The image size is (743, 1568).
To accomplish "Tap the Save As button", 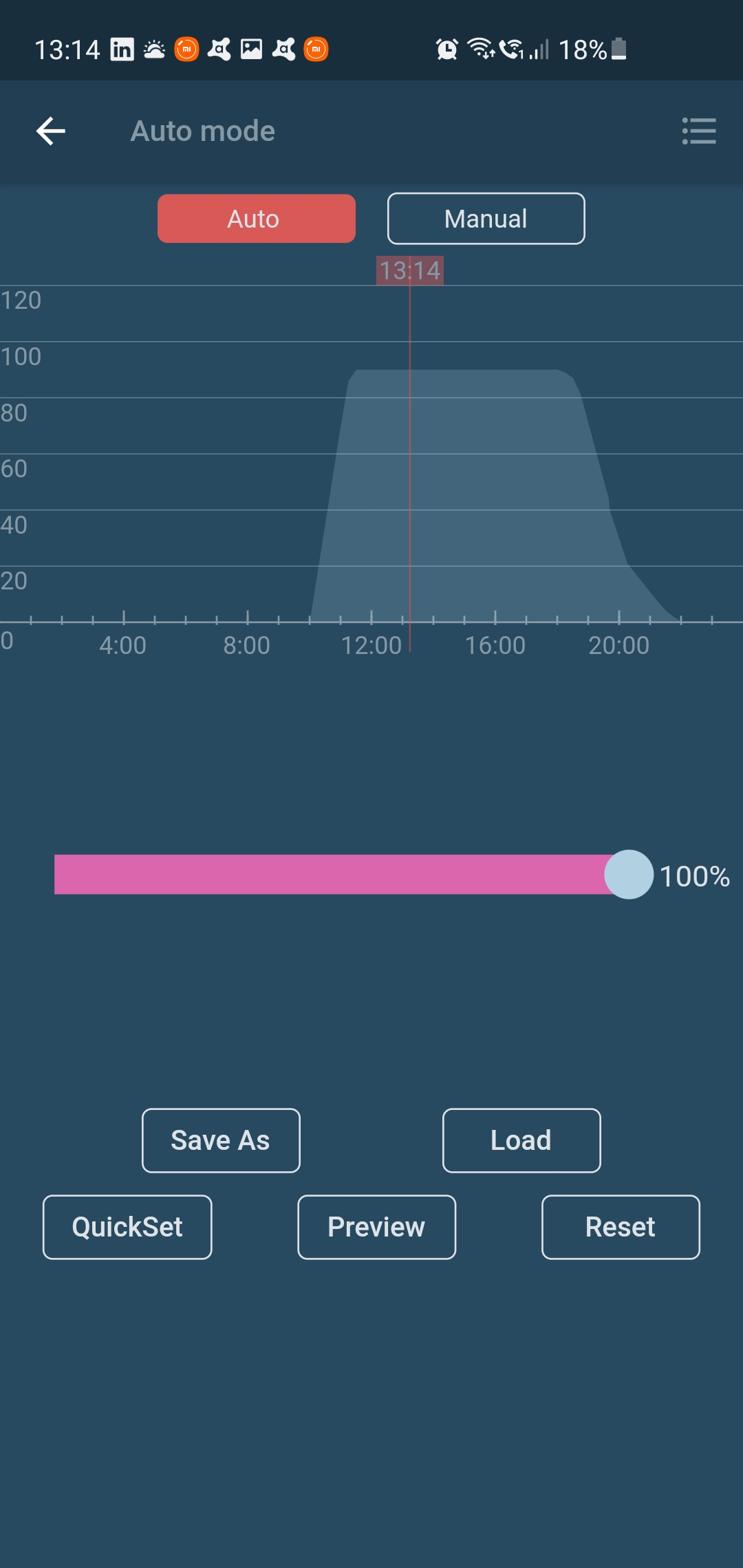I will point(221,1140).
